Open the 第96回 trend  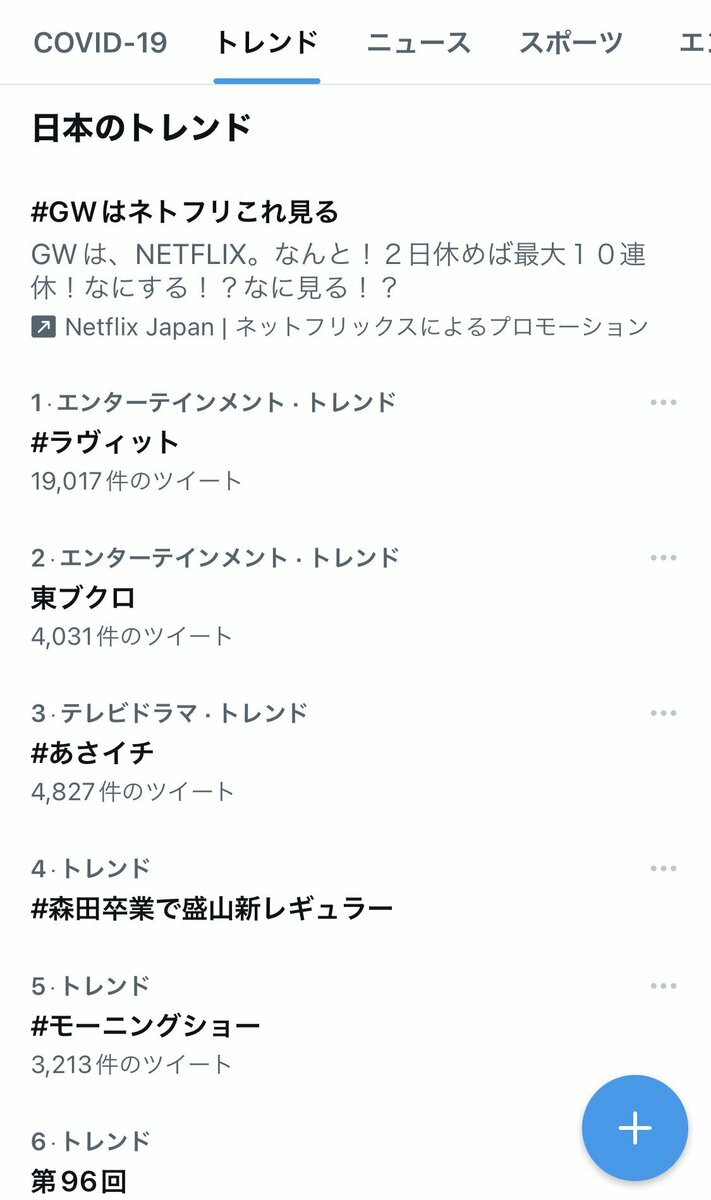tap(80, 1180)
